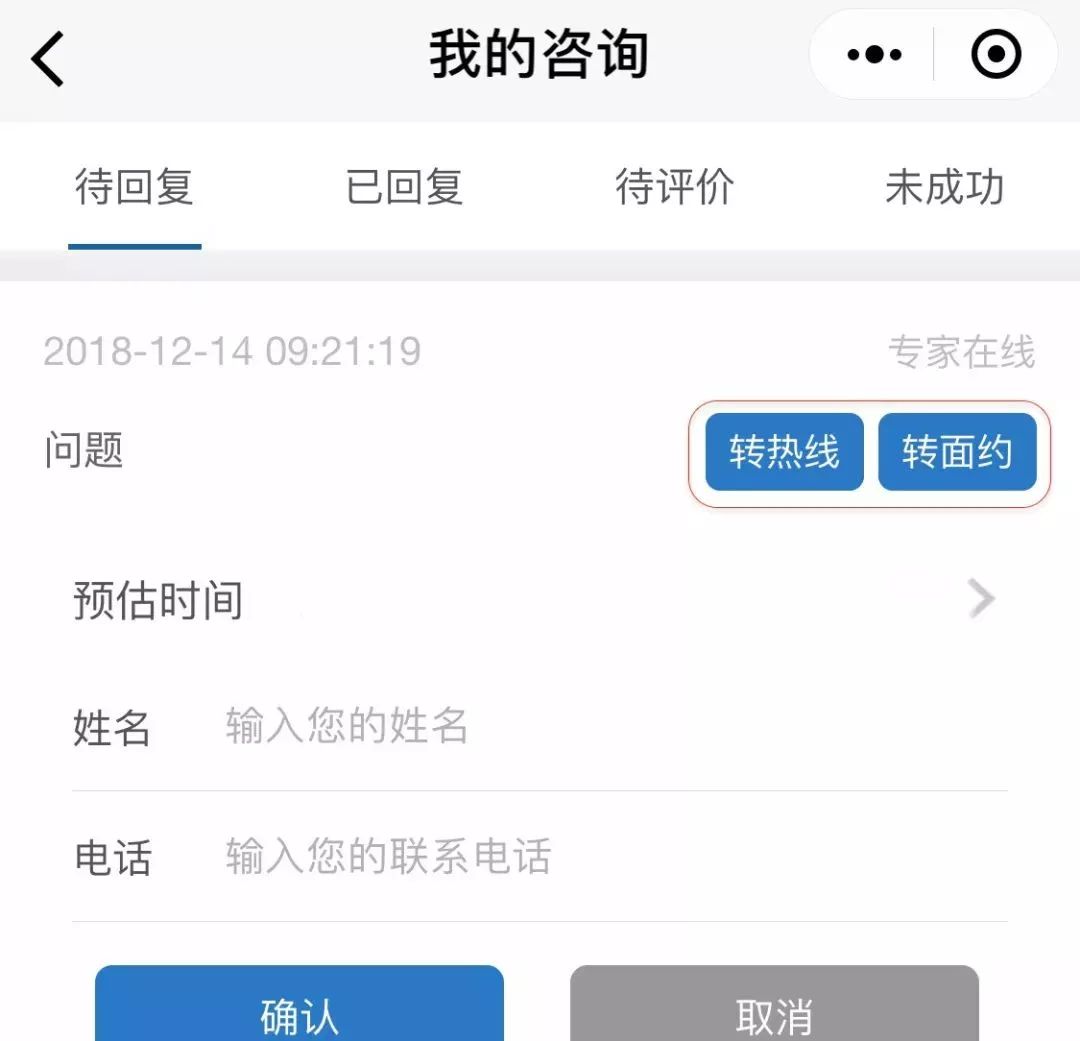
Task: Open the 待评价 tab
Action: (x=675, y=188)
